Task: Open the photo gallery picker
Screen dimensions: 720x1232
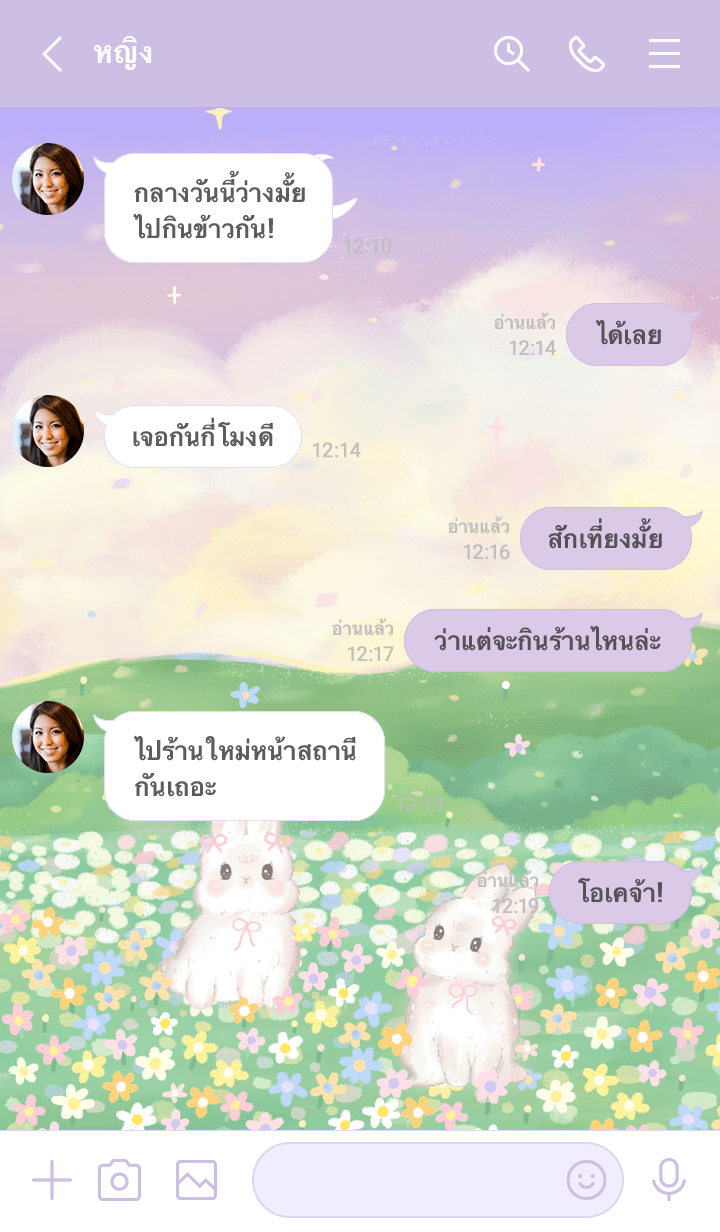Action: (196, 1181)
